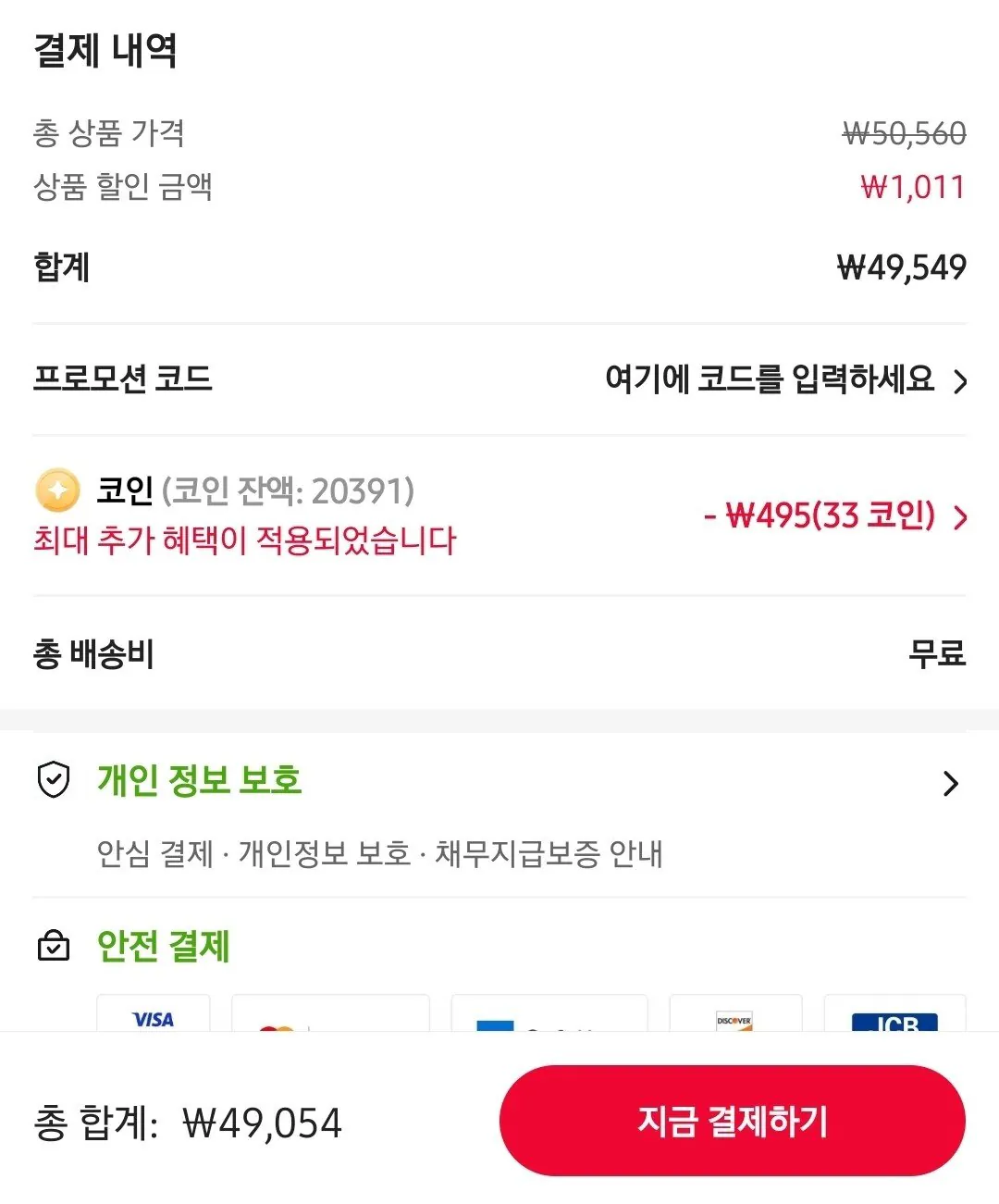Expand the 개인 정보 보호 section
The width and height of the screenshot is (999, 1204).
coord(951,783)
